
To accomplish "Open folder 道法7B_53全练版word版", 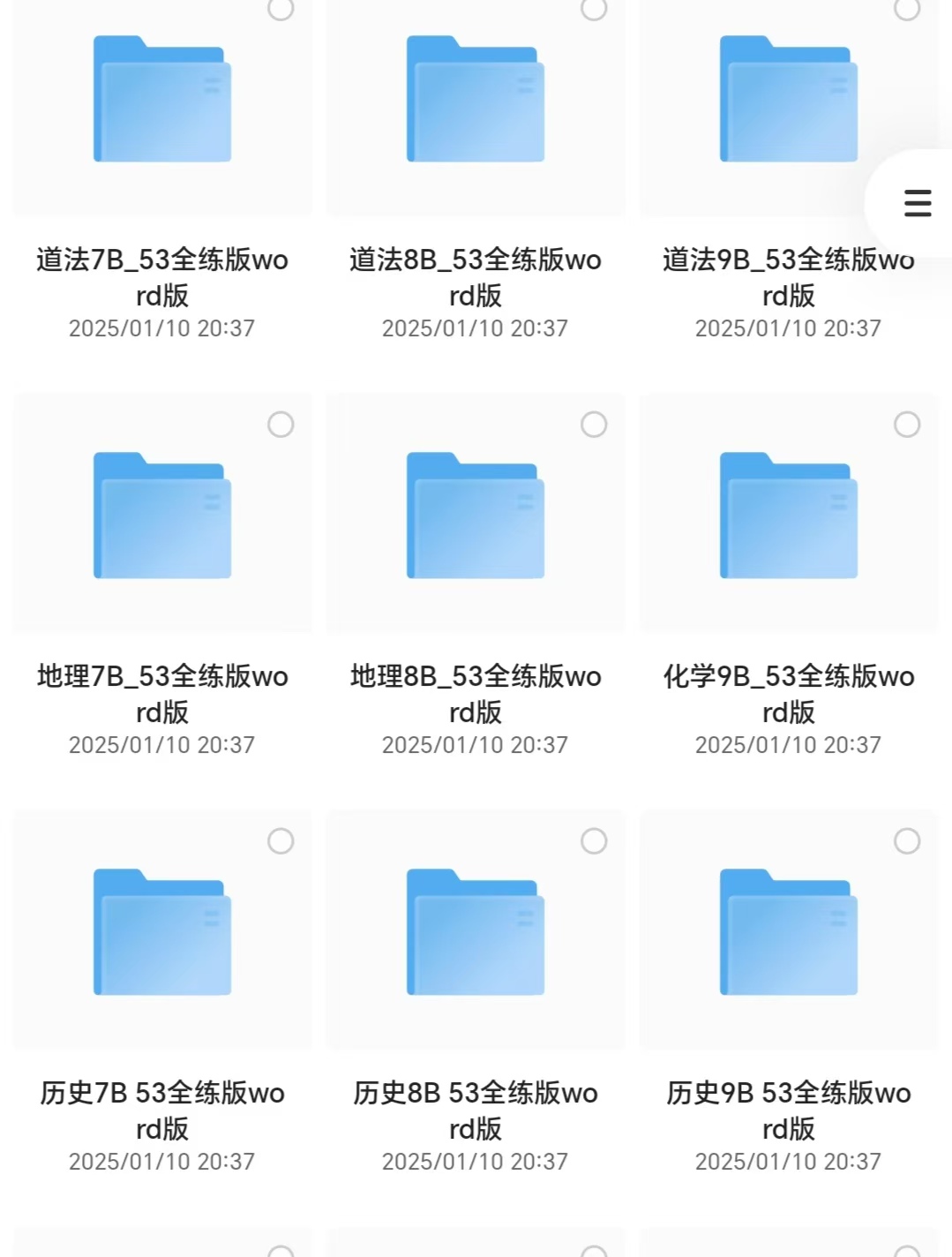I will point(162,99).
